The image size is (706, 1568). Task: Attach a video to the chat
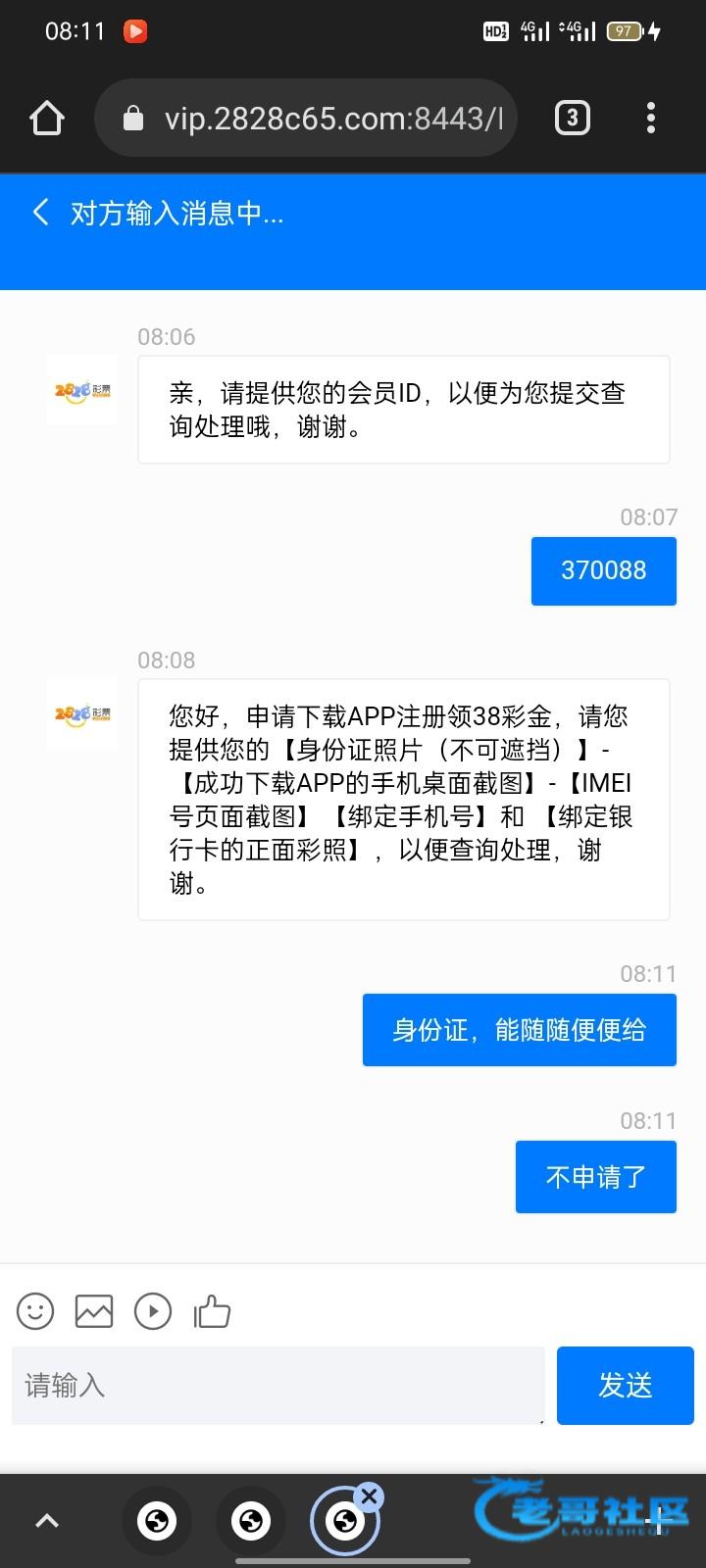point(153,1311)
